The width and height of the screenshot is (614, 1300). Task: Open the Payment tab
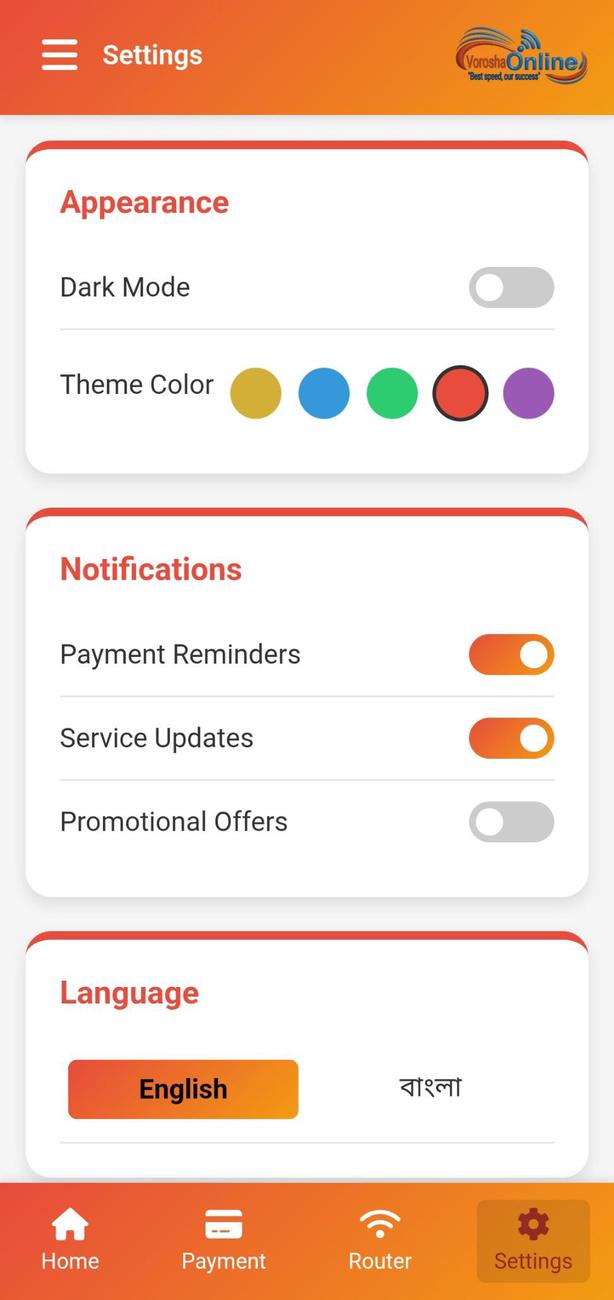pos(224,1240)
